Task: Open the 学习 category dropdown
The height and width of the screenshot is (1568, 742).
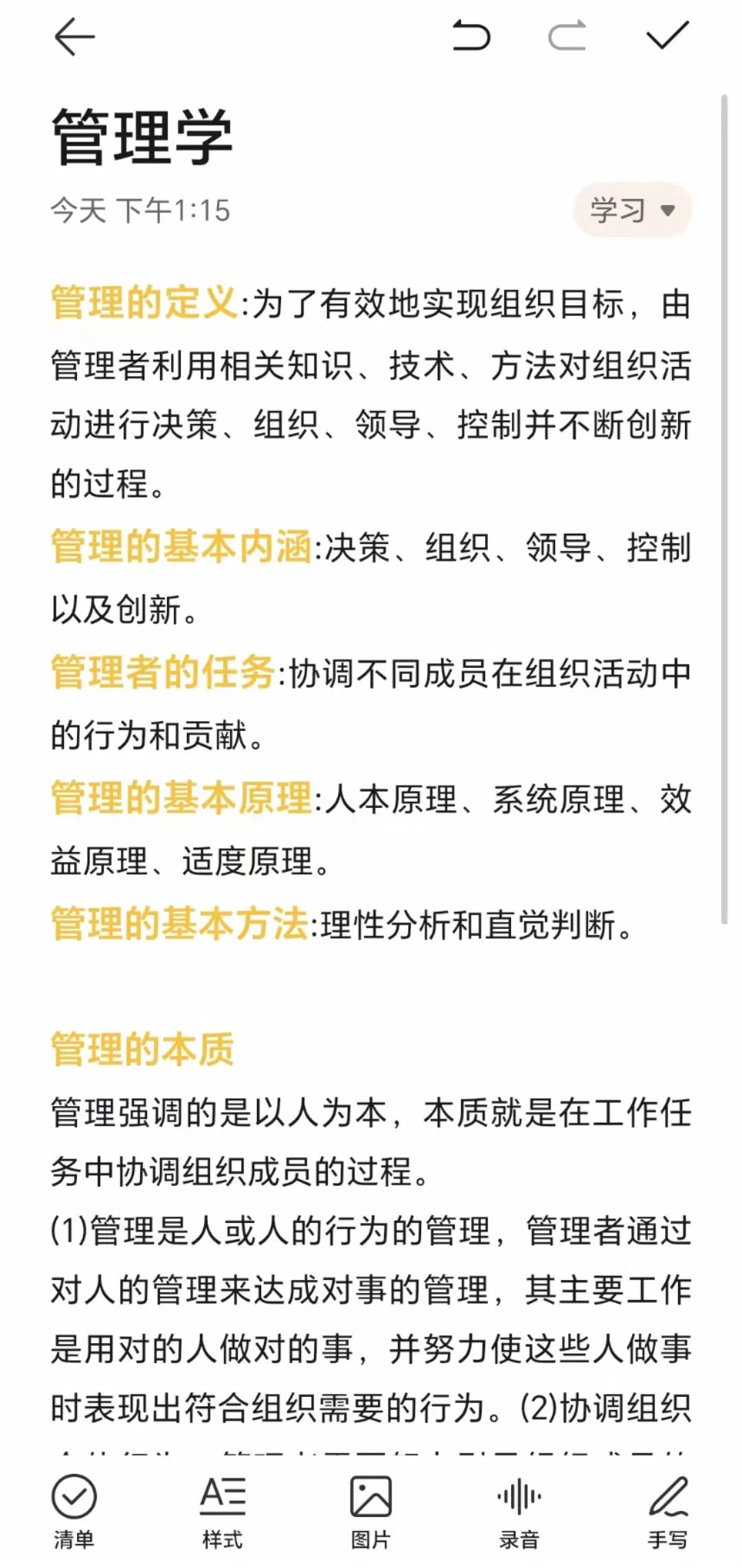Action: [x=632, y=210]
